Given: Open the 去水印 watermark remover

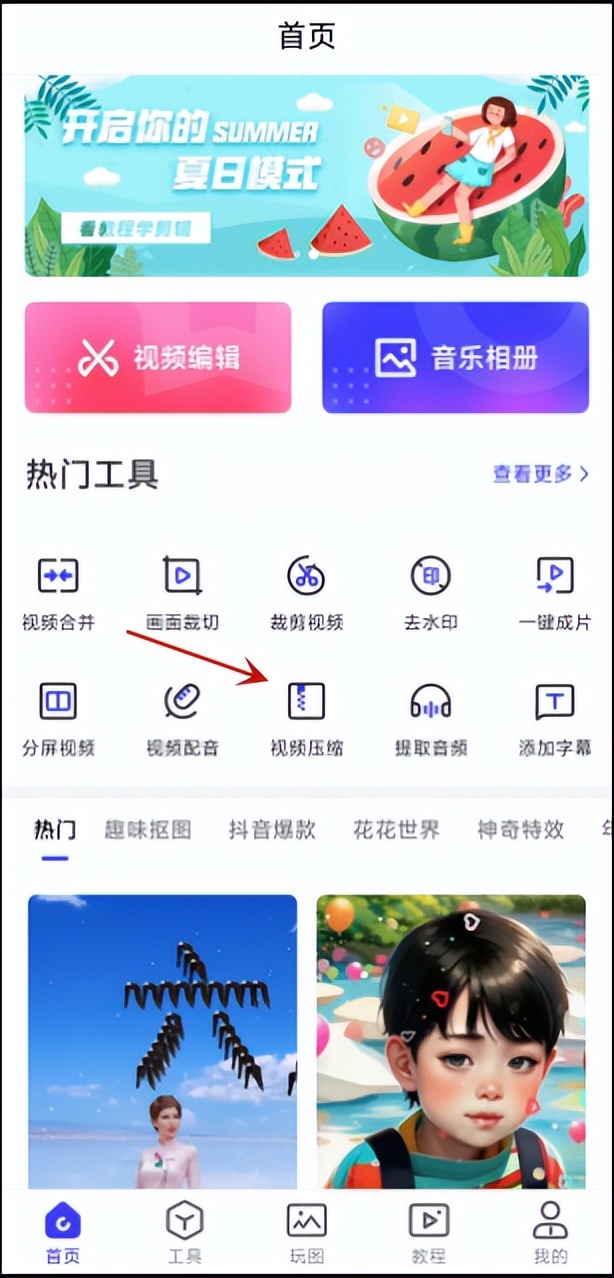Looking at the screenshot, I should 430,591.
